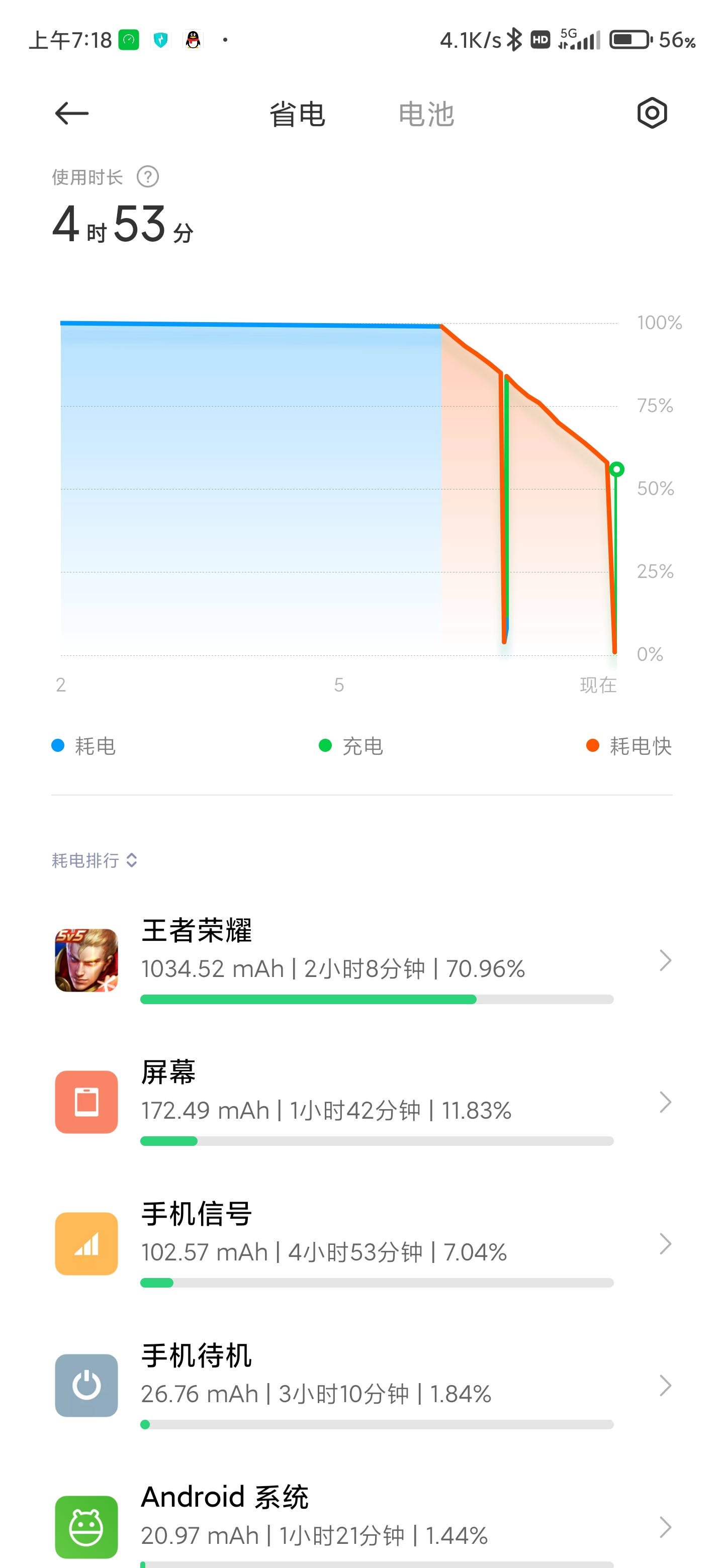View 屏幕 battery consumption details
This screenshot has width=724, height=1568.
[x=361, y=1102]
